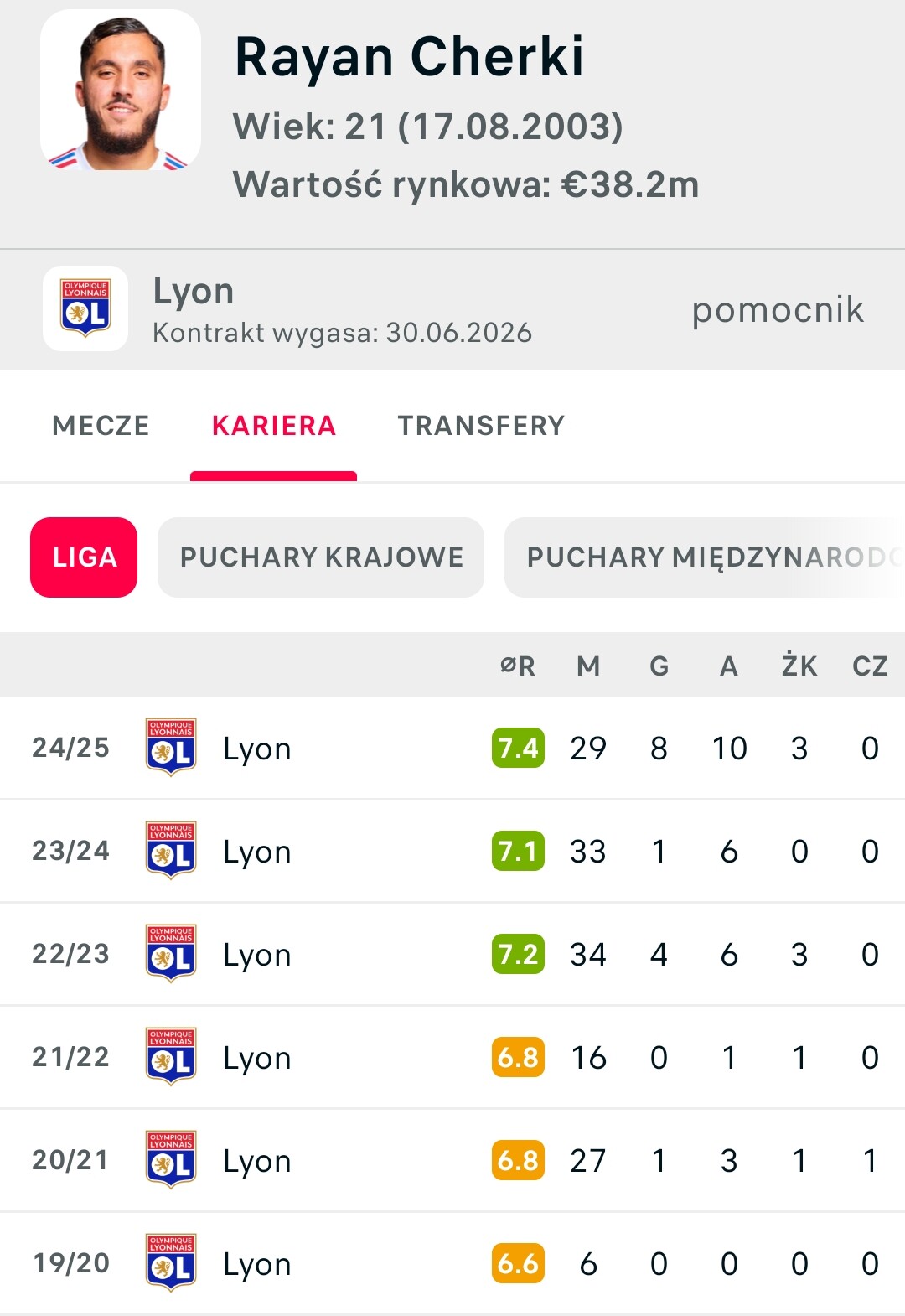Screen dimensions: 905x1316
Task: Open the Lyon club with contract info
Action: tap(342, 309)
